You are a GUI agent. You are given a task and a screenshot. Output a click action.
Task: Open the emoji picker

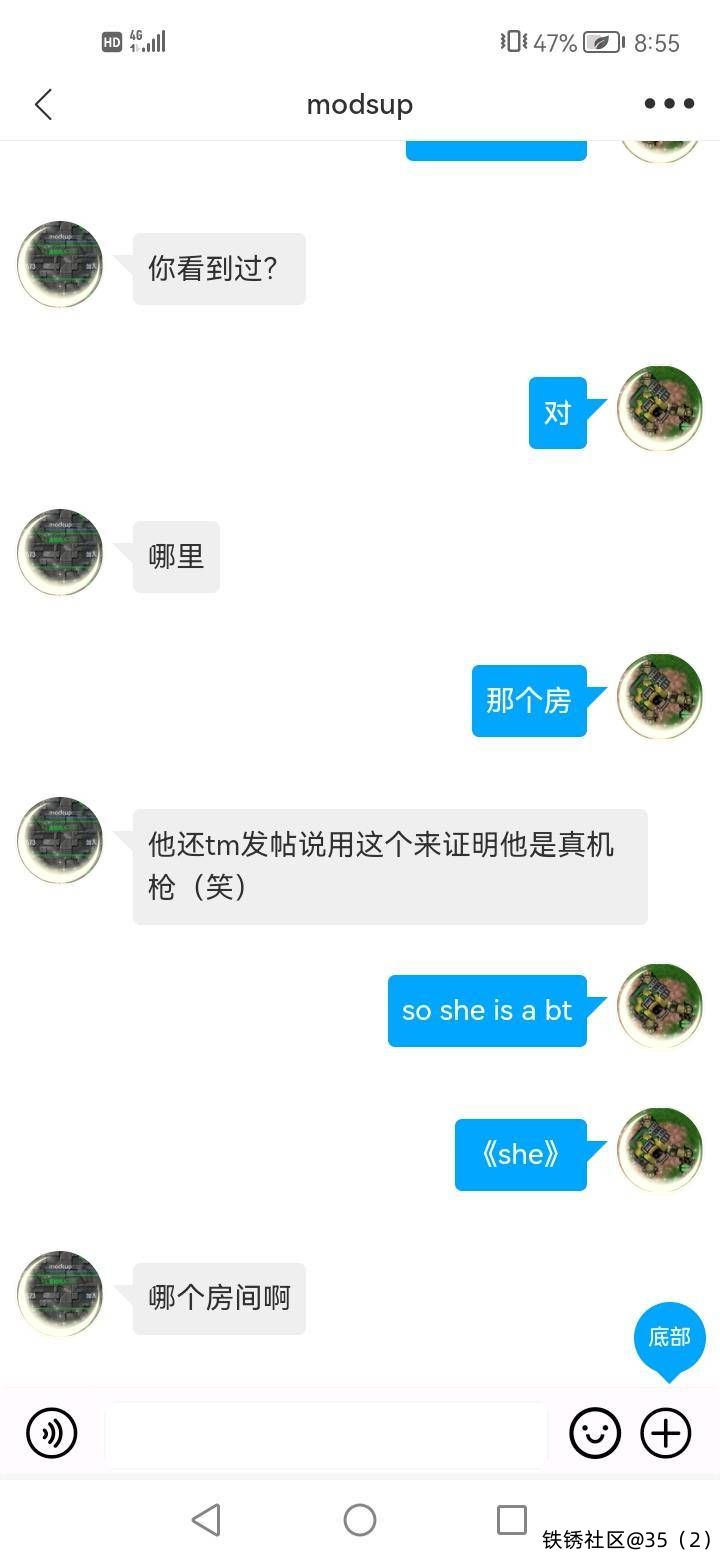[x=595, y=1433]
